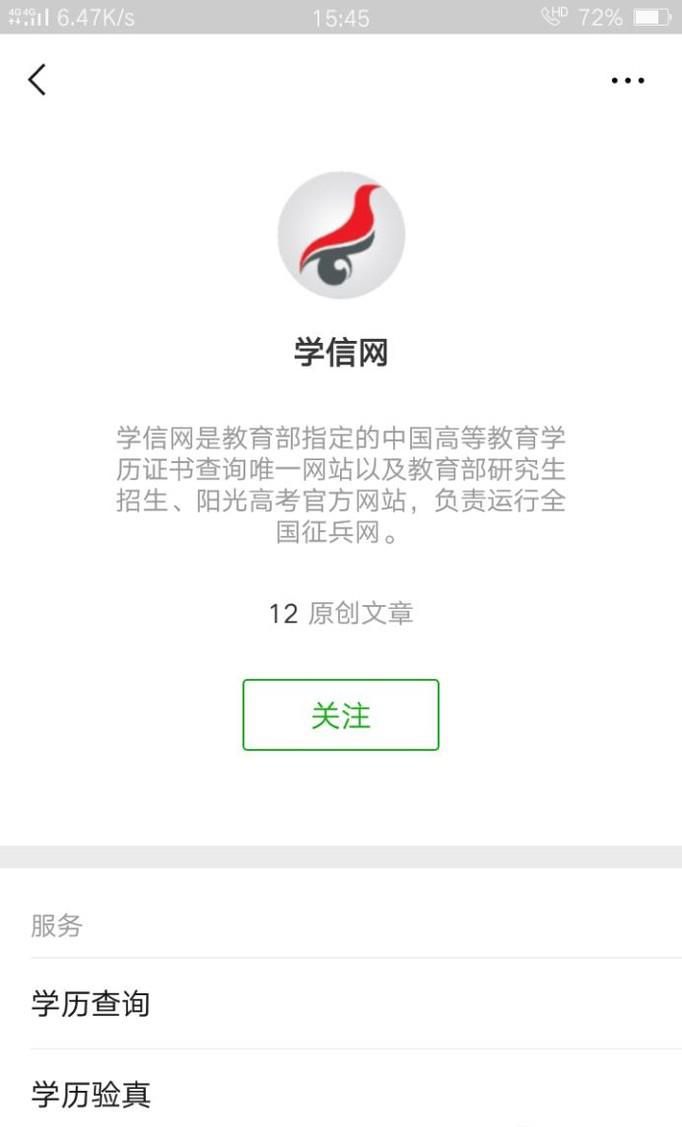Open the 学历查询 service
The image size is (682, 1127).
tap(341, 1003)
